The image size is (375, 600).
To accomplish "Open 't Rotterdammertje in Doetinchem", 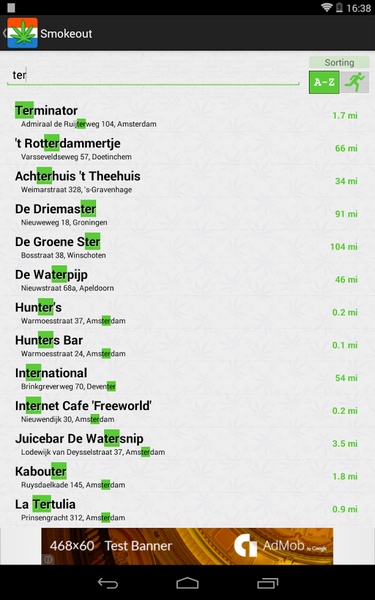I will (x=188, y=149).
